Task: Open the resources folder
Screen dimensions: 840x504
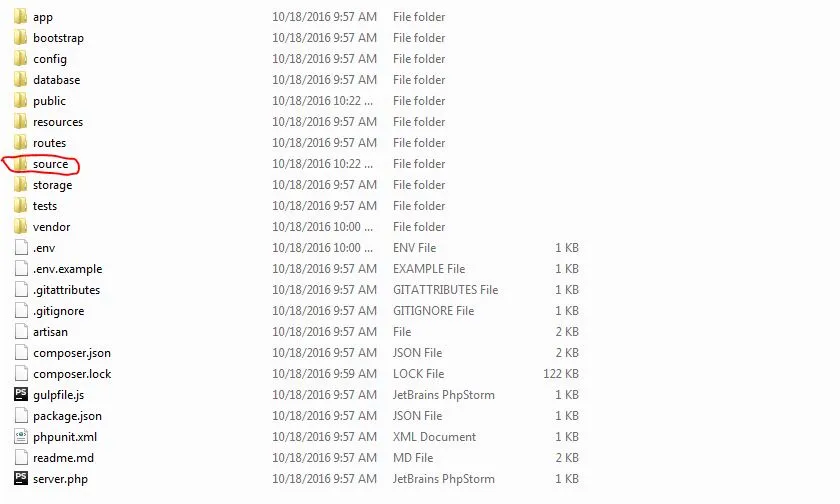Action: point(58,122)
